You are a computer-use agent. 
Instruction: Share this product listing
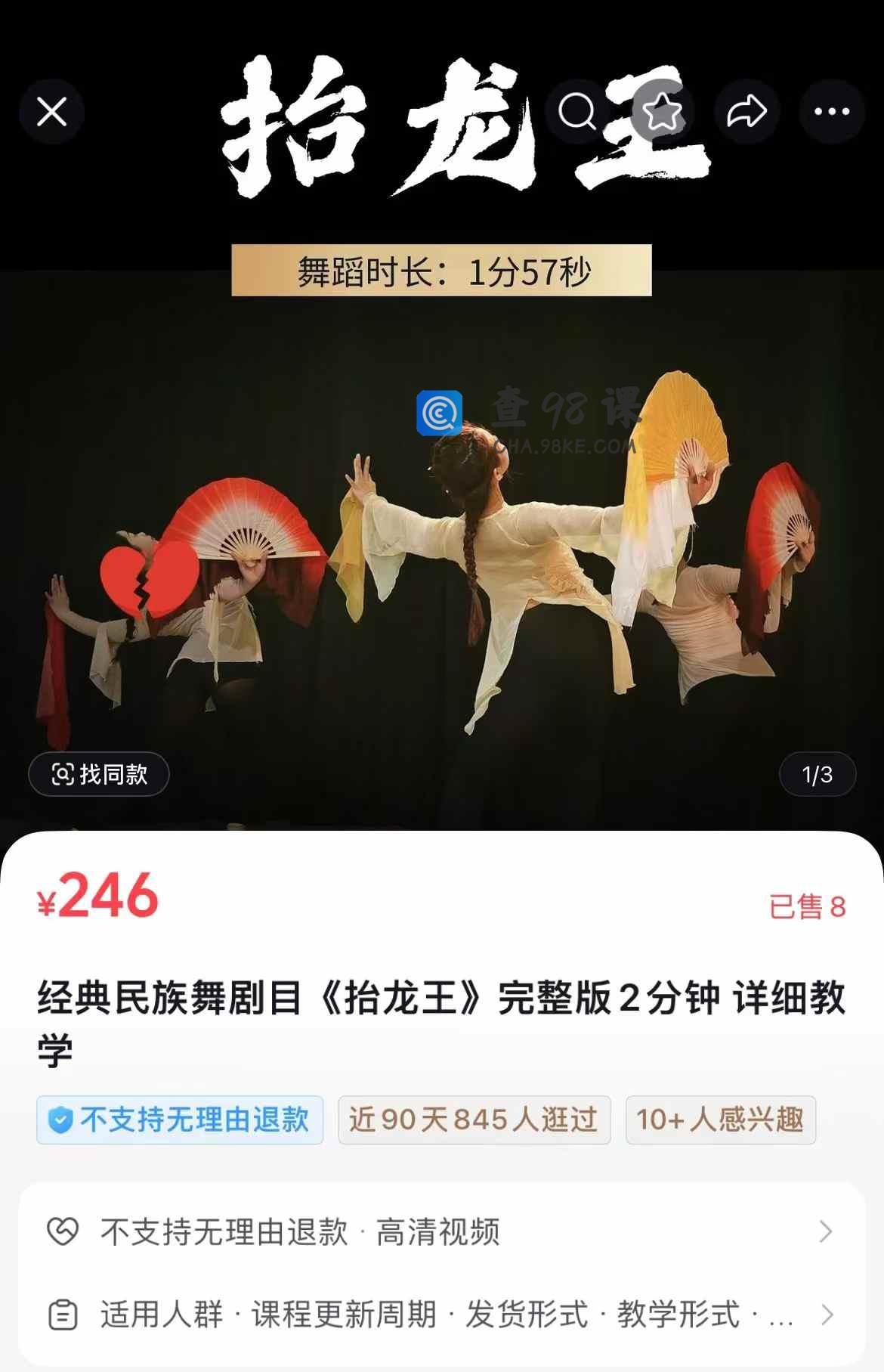746,112
